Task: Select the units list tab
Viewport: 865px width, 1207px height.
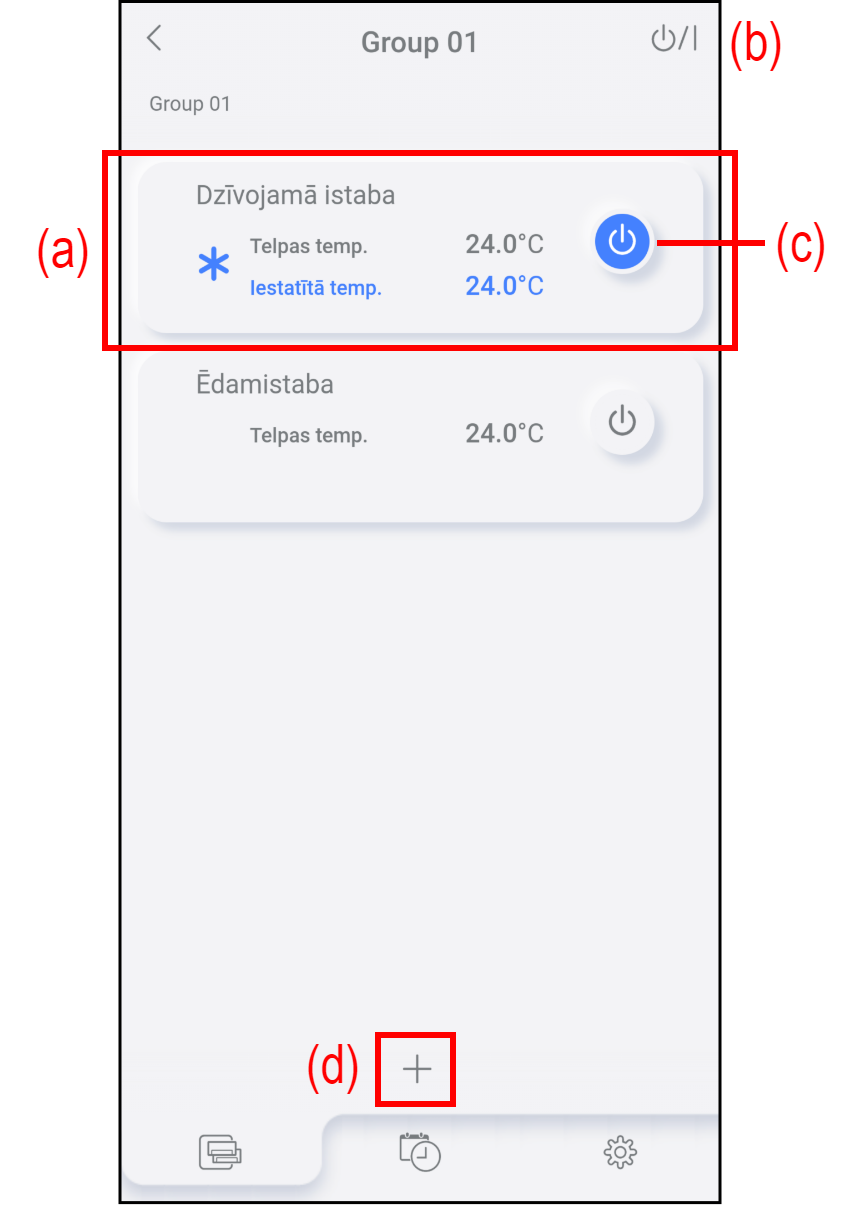Action: tap(220, 1152)
